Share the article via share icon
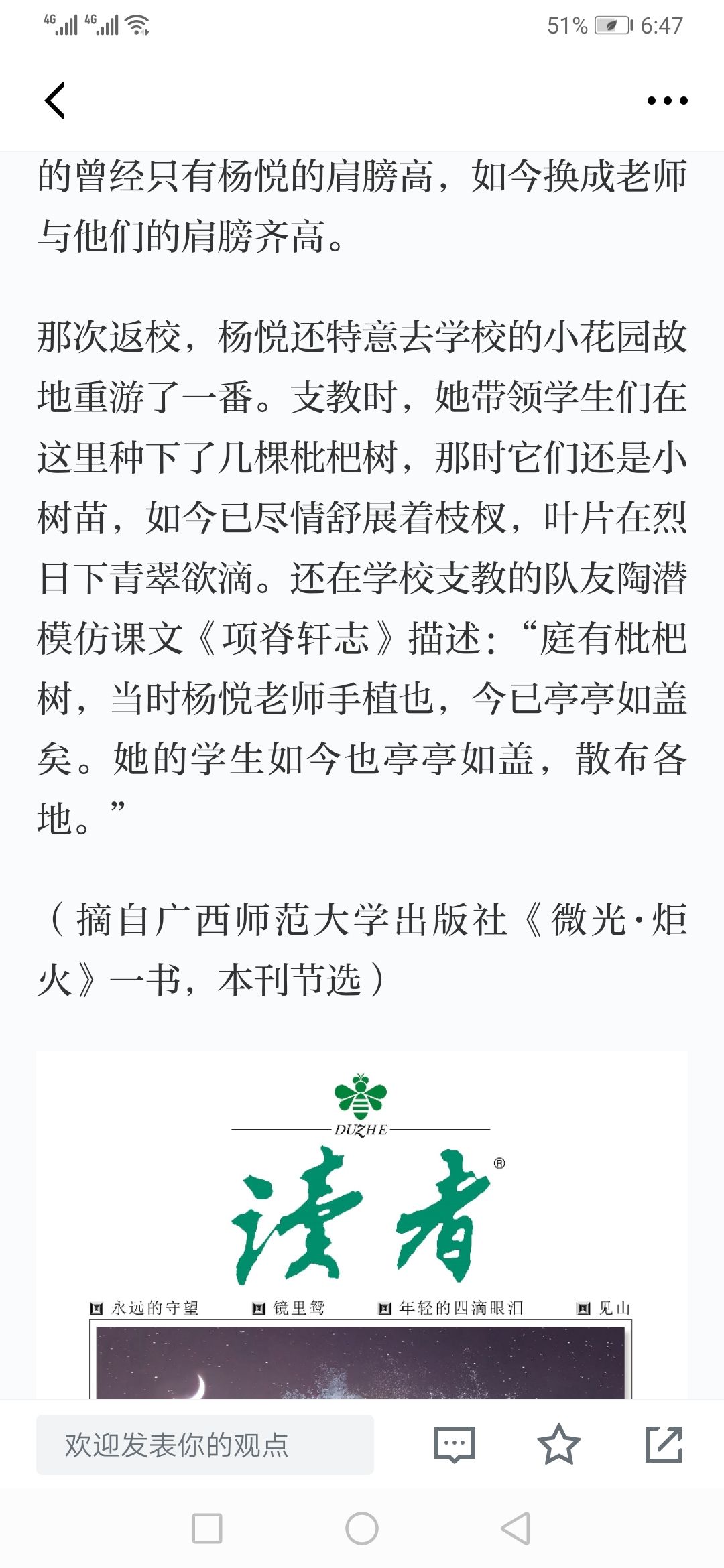 [664, 1445]
